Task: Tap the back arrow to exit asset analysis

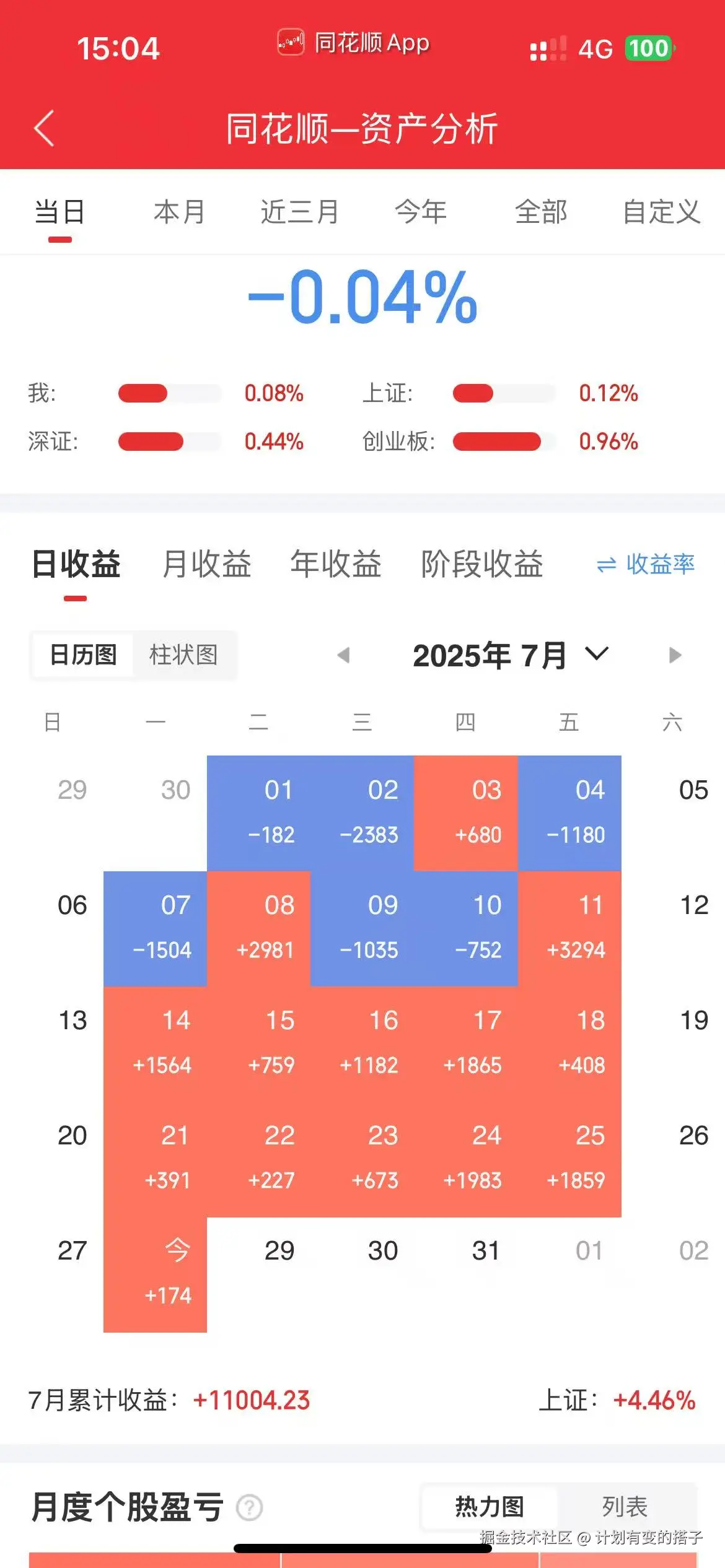Action: pos(42,127)
